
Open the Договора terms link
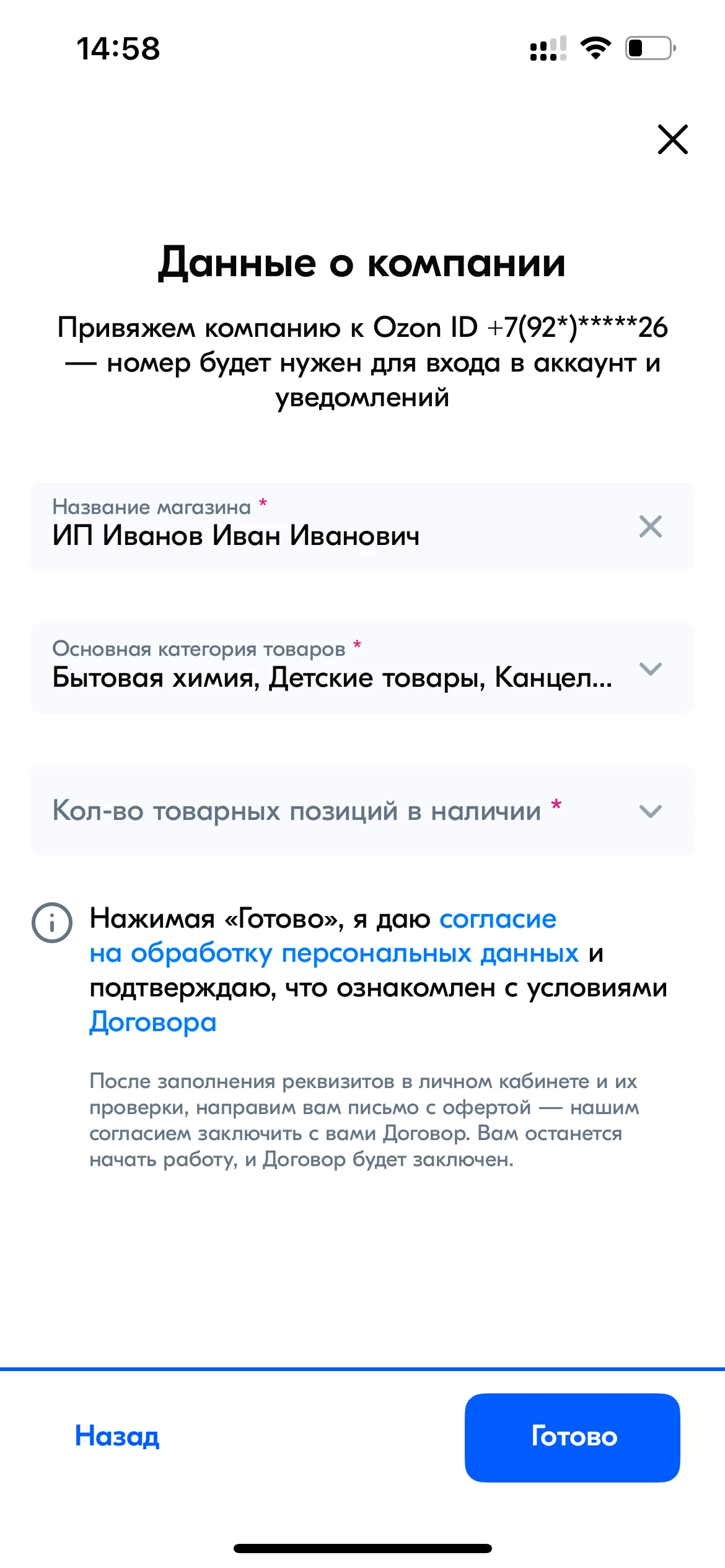153,1022
